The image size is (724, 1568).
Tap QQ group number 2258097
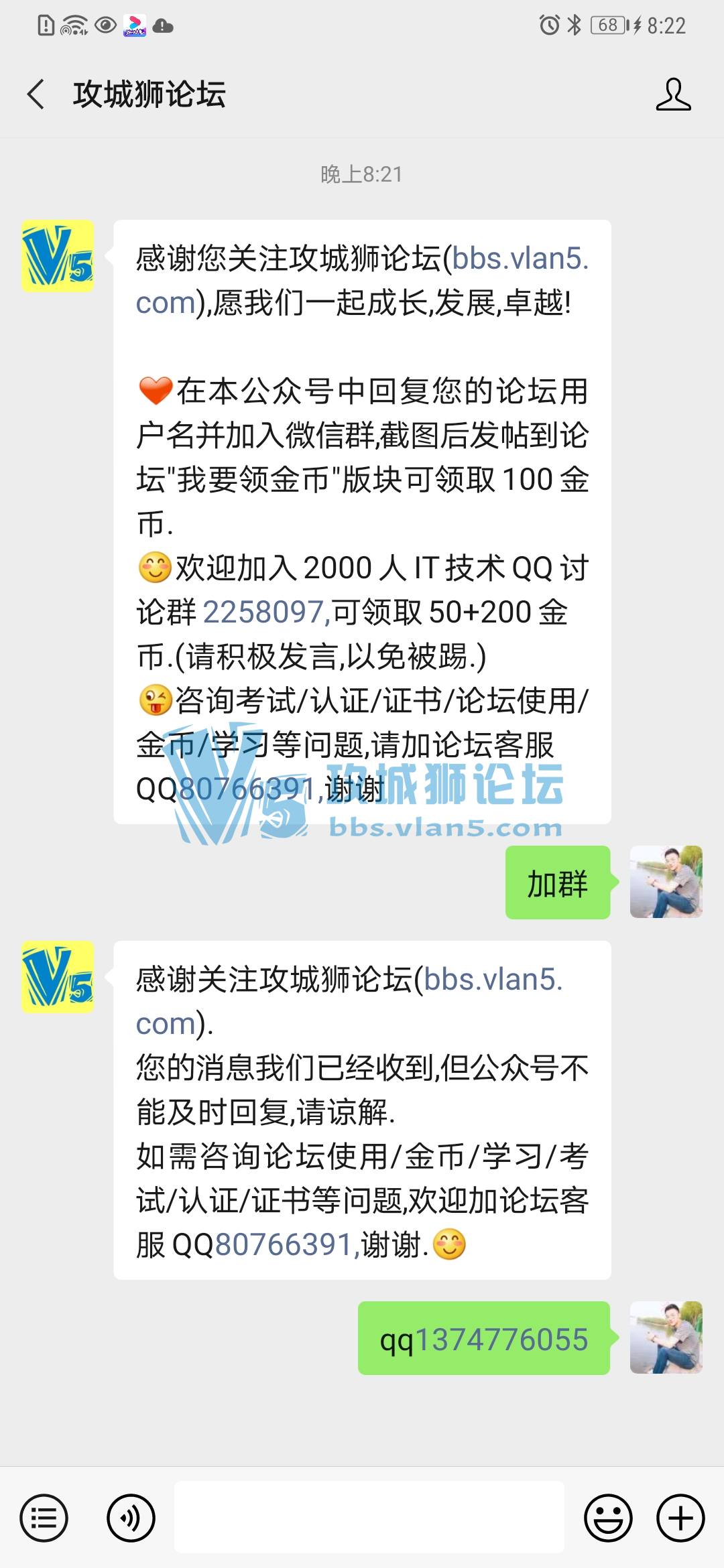[x=264, y=612]
